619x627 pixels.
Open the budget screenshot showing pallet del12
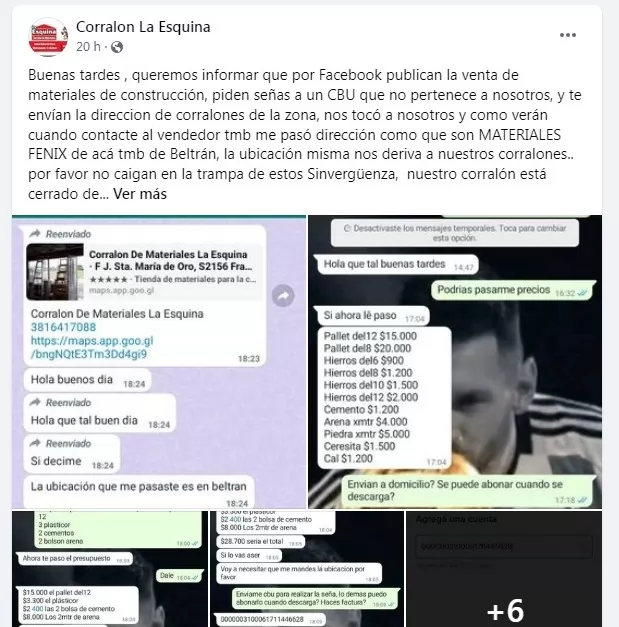[107, 568]
